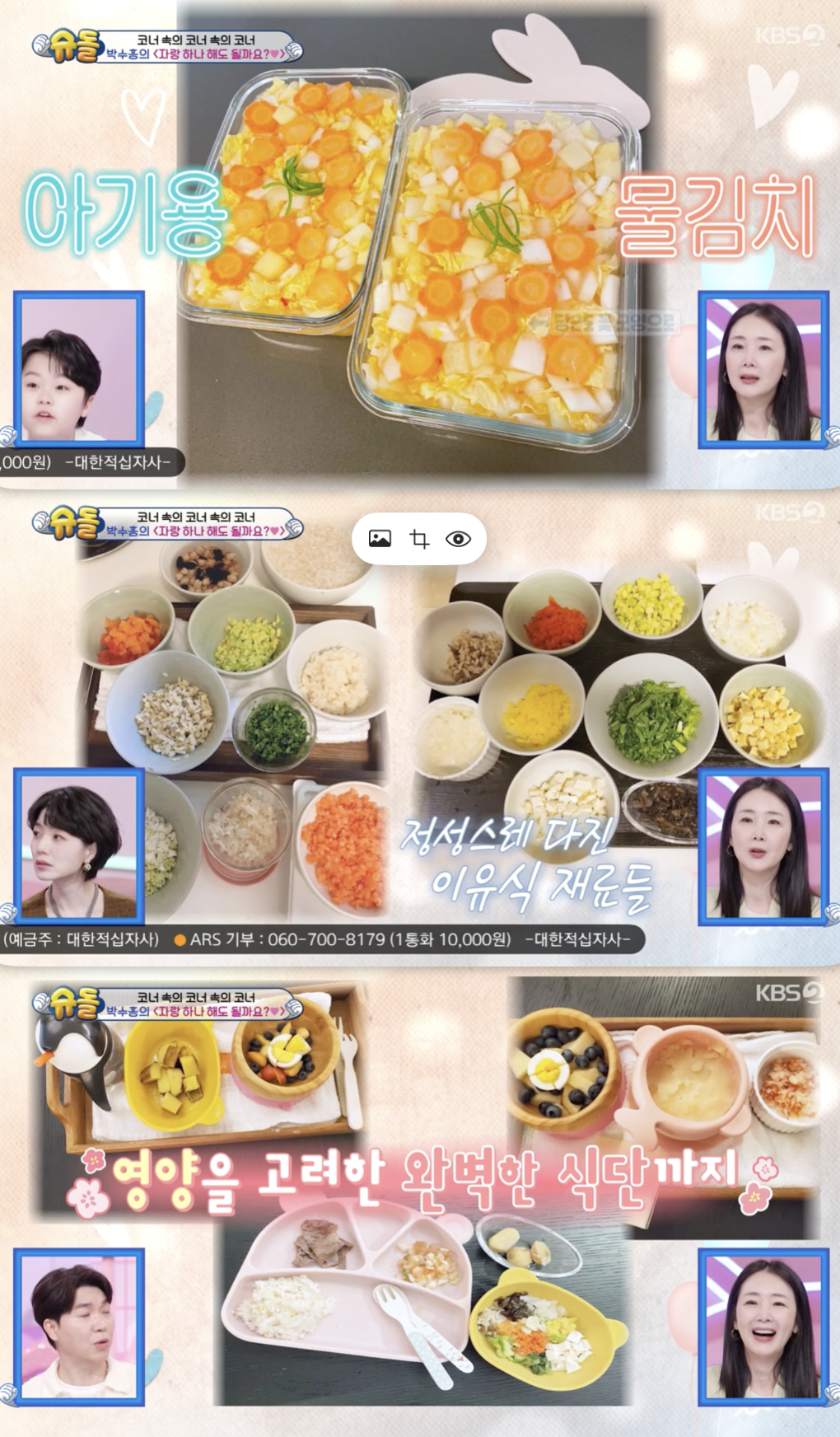
Task: Select the crop tool
Action: 419,539
